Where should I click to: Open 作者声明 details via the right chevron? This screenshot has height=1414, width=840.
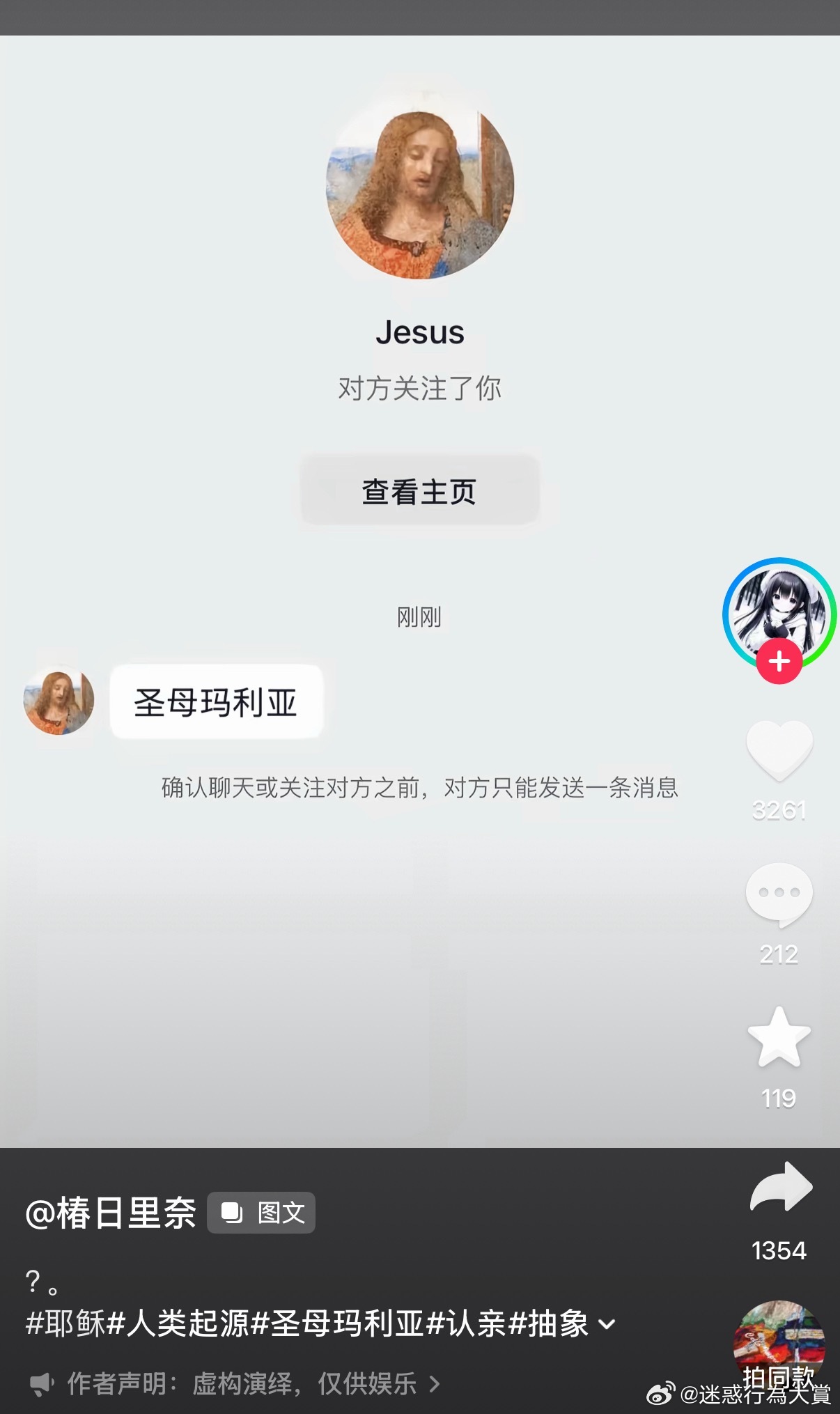tap(433, 1385)
